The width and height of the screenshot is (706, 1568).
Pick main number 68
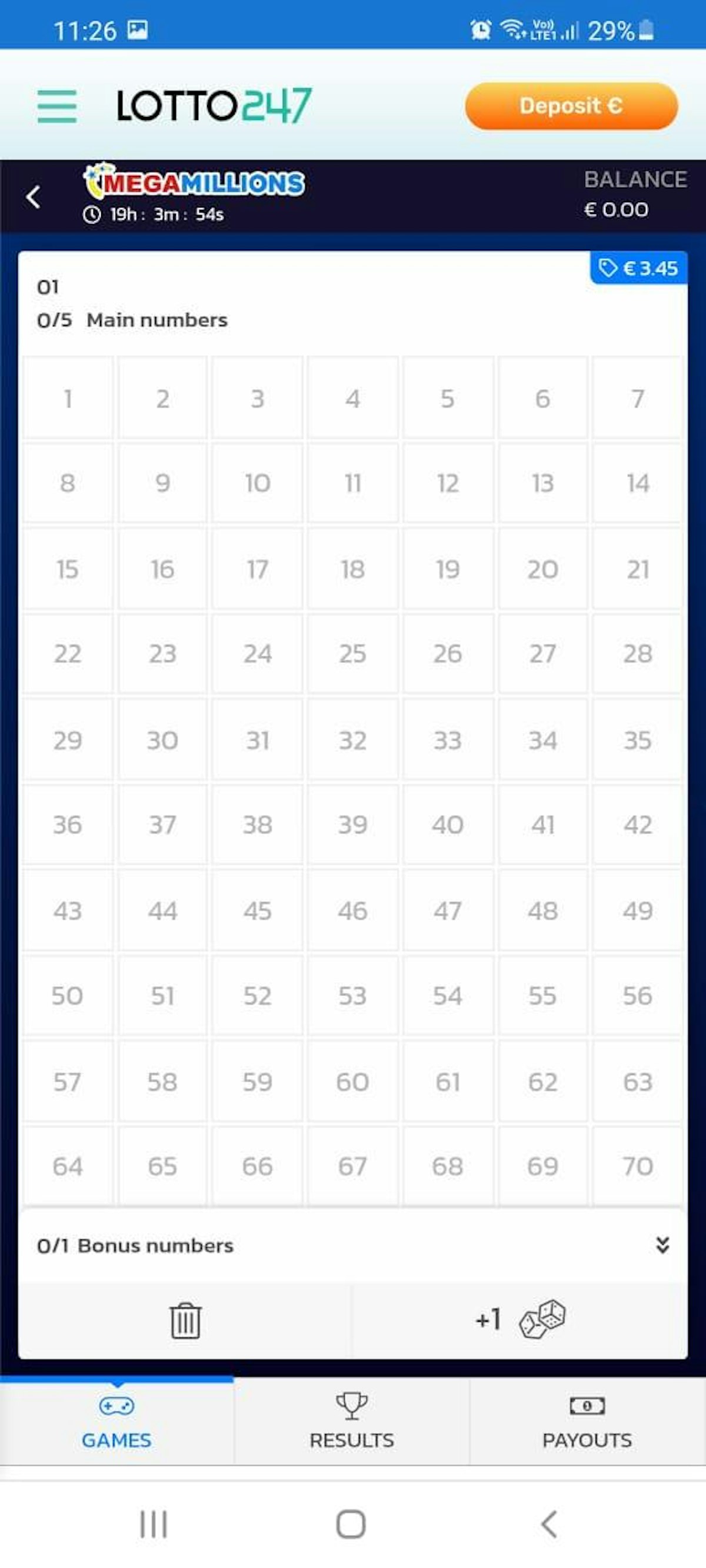point(447,1166)
